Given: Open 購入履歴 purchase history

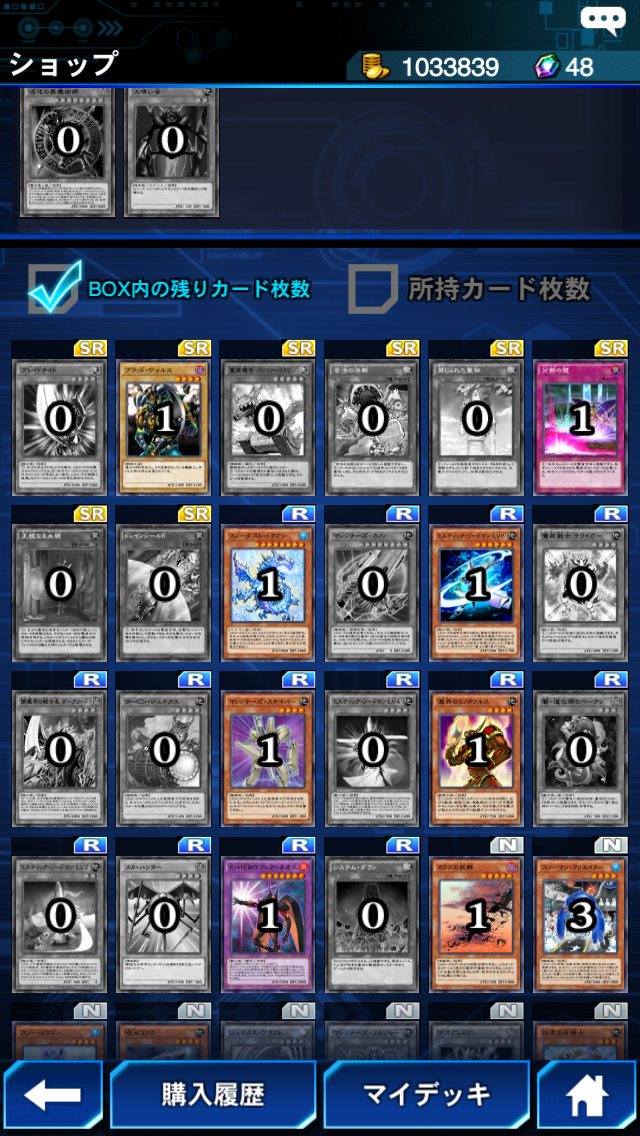Looking at the screenshot, I should [213, 1095].
